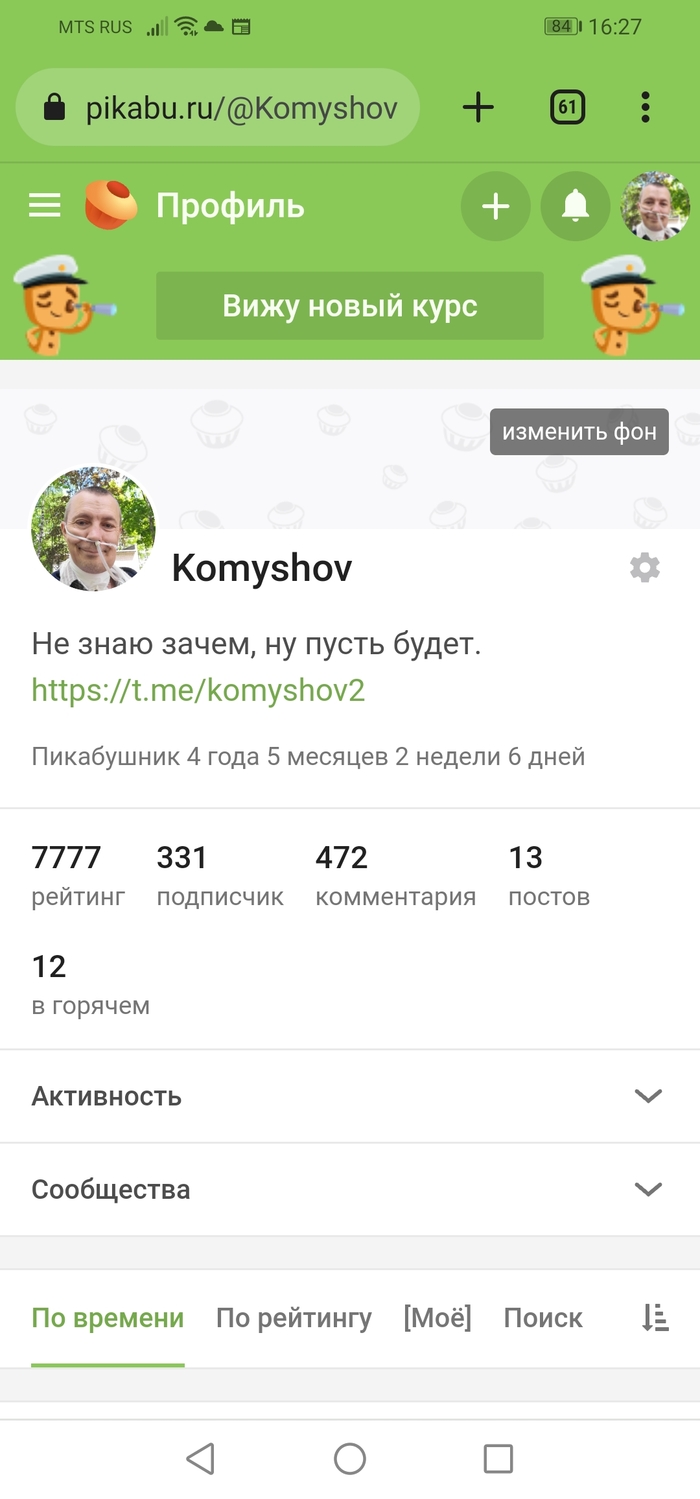The image size is (700, 1499).
Task: Go back with system back button
Action: pyautogui.click(x=201, y=1459)
